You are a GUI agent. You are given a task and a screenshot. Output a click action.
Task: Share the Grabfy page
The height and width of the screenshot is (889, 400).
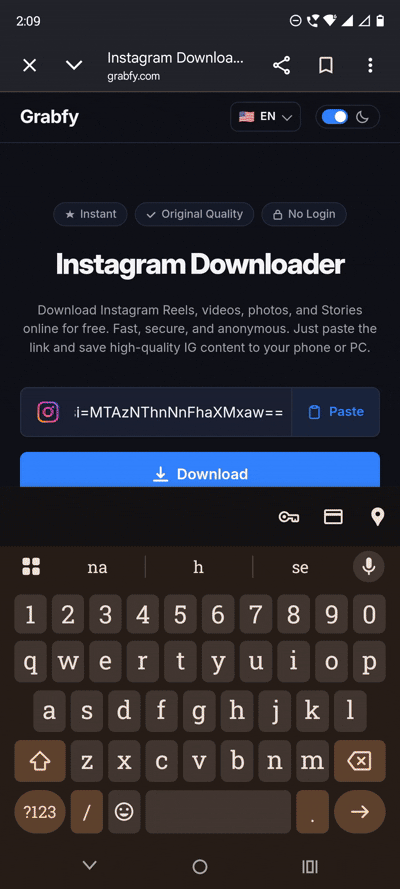pyautogui.click(x=282, y=66)
